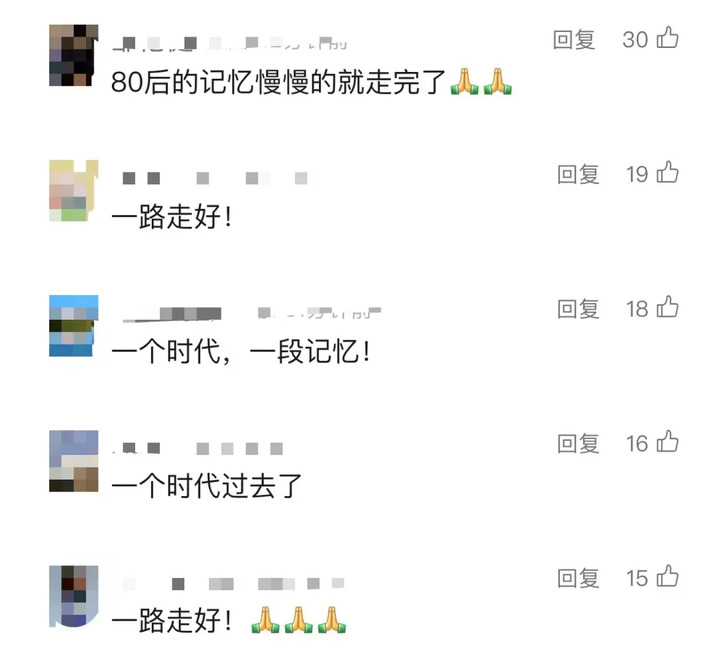The image size is (719, 664).
Task: Like the 一路走好 comment with 19 likes
Action: pyautogui.click(x=667, y=173)
